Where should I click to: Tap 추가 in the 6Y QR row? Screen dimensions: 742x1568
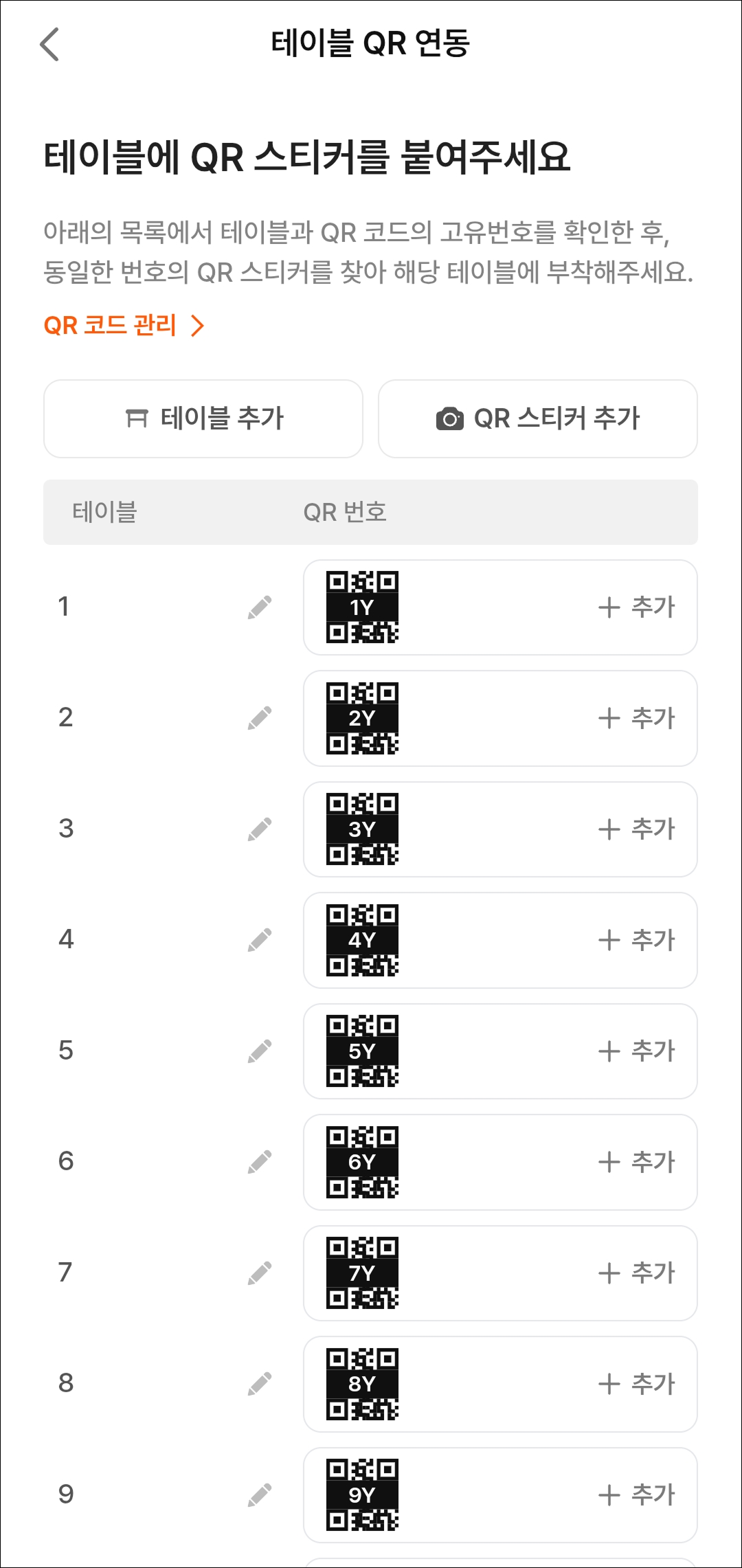click(637, 1162)
